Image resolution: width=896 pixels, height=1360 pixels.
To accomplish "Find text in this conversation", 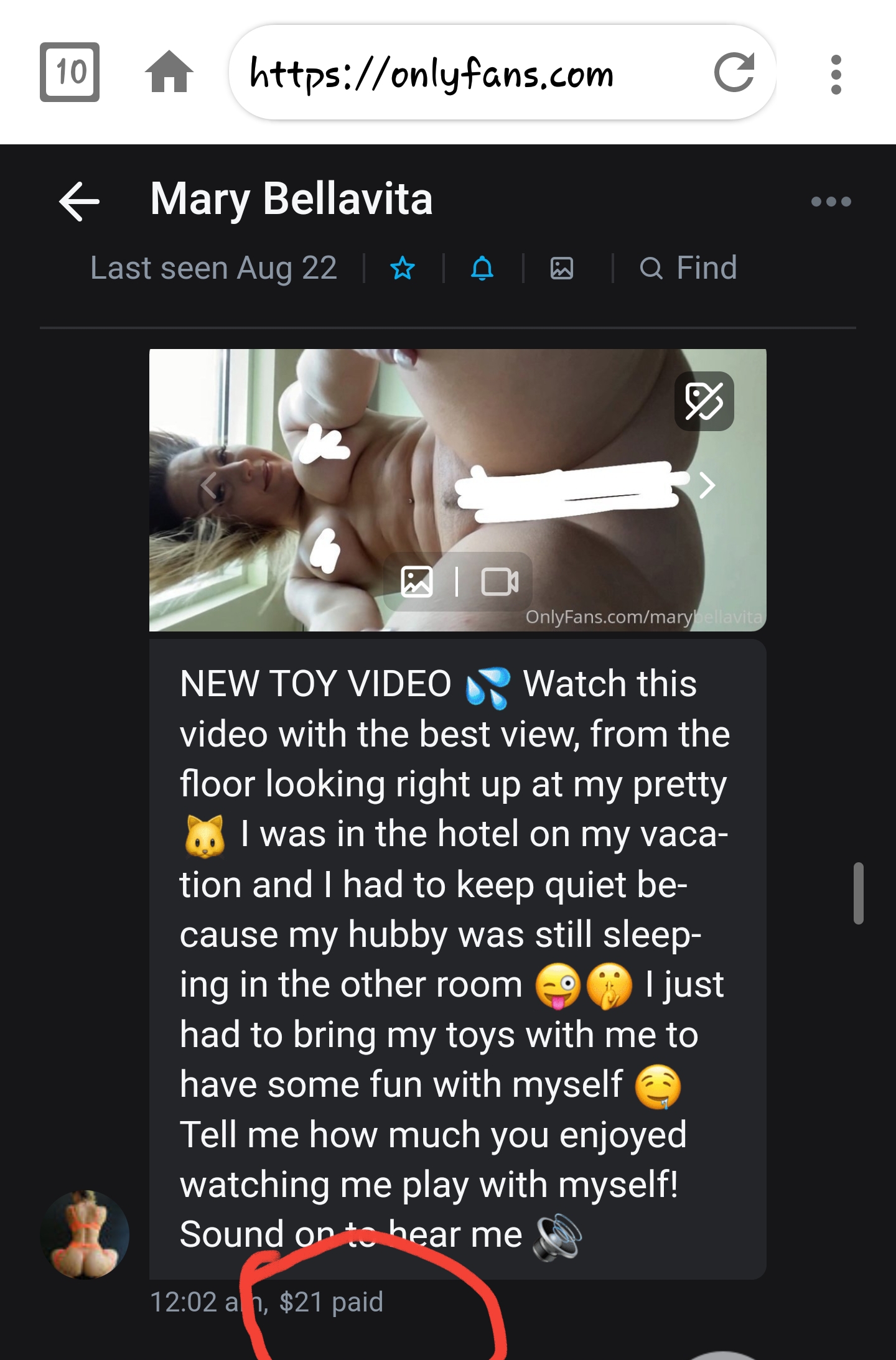I will tap(688, 269).
